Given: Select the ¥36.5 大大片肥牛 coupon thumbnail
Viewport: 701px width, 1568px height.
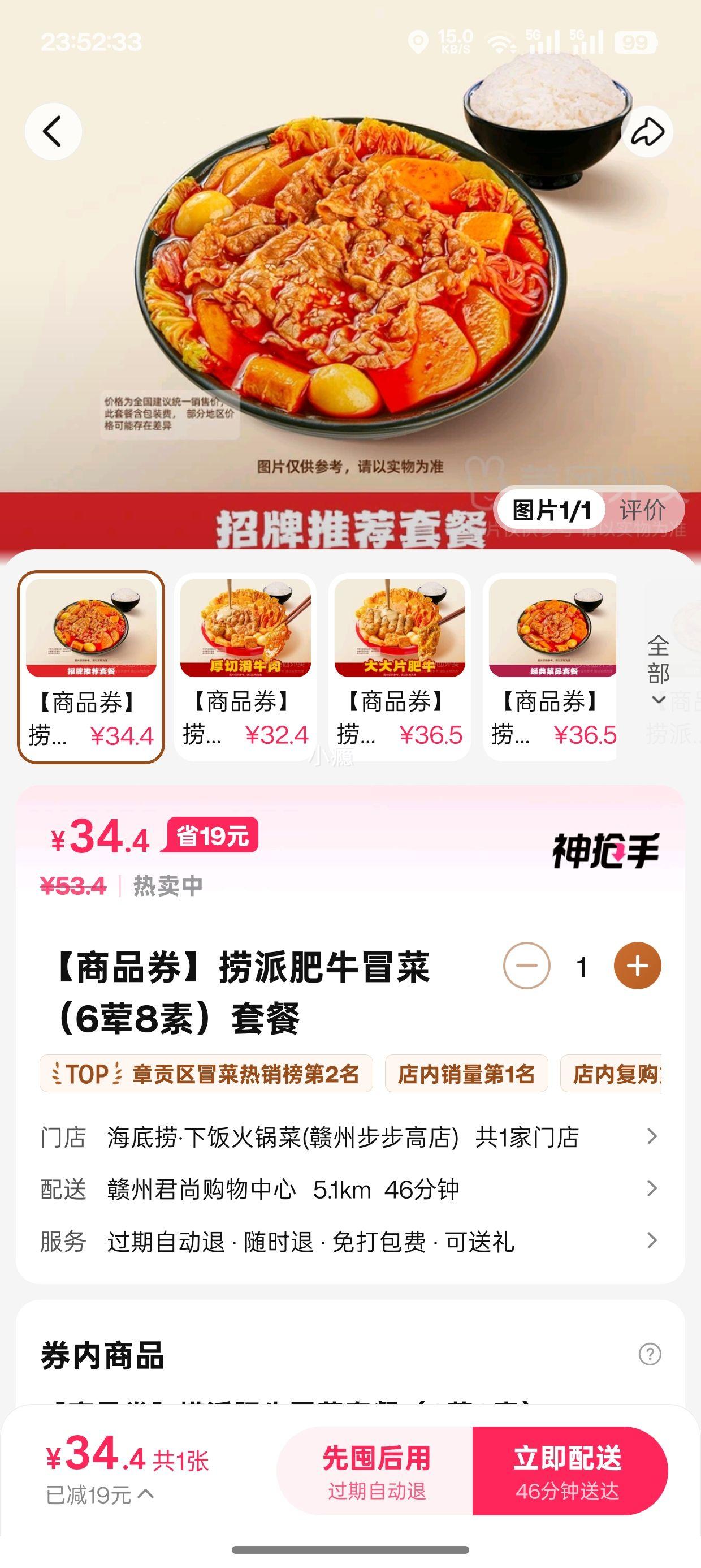Looking at the screenshot, I should tap(399, 666).
